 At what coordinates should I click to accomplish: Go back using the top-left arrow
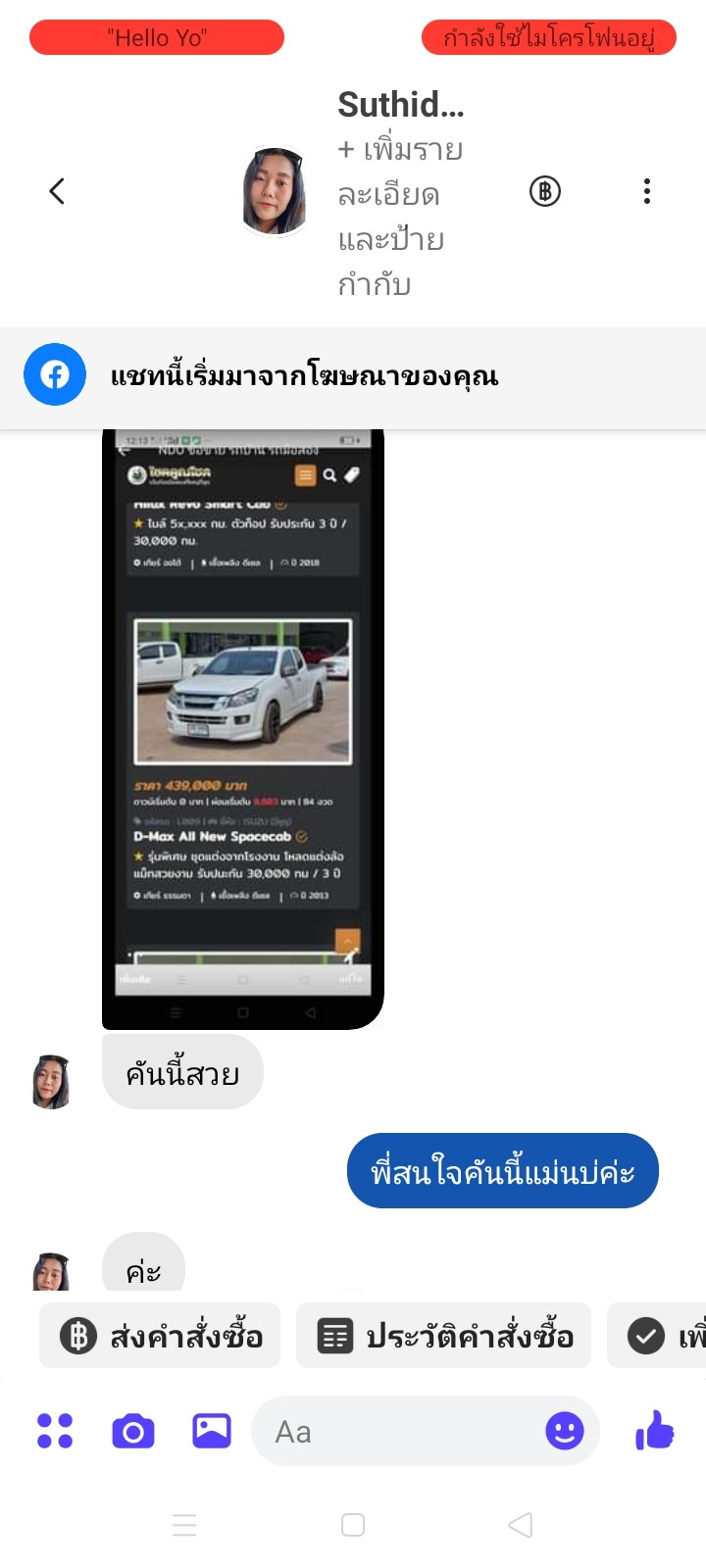point(57,191)
